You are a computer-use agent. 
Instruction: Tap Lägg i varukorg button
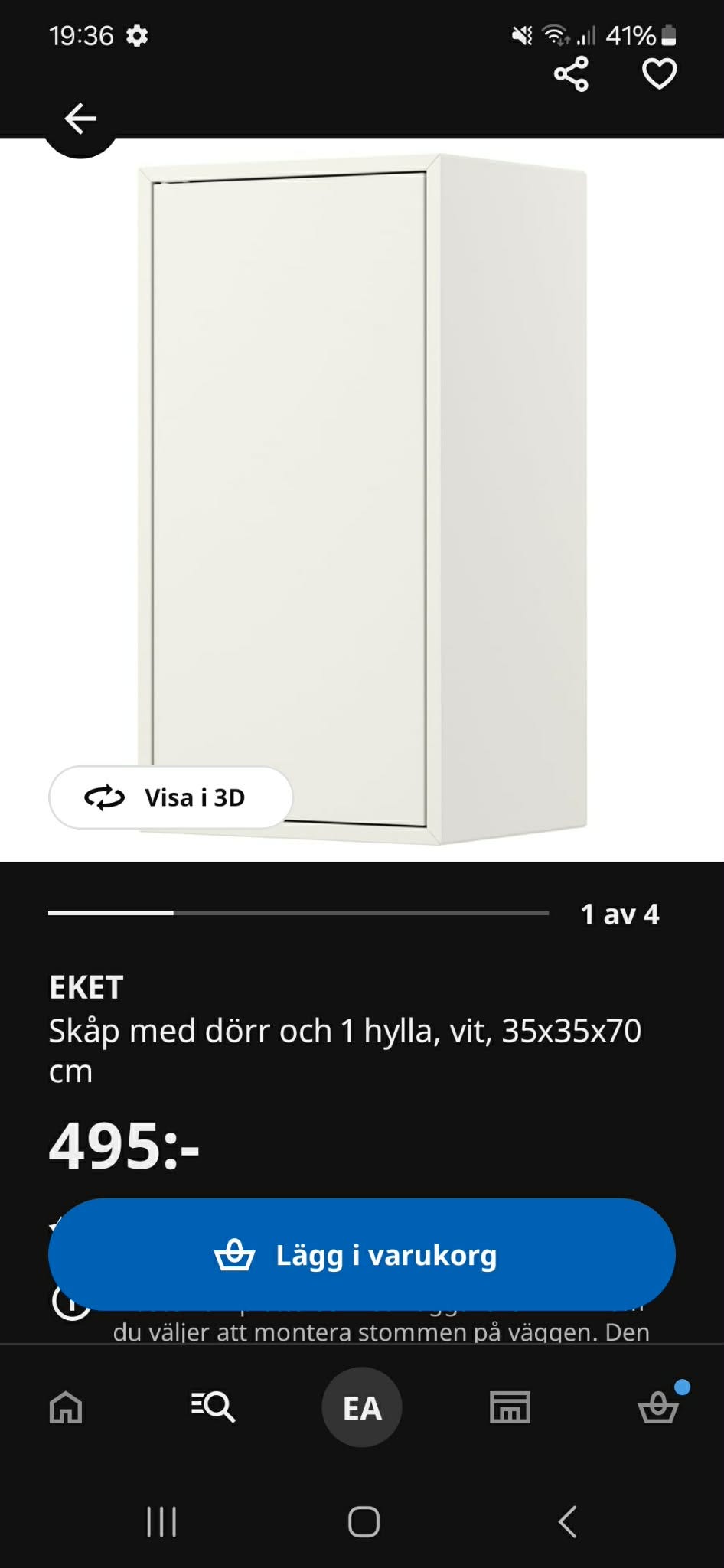(x=361, y=1255)
